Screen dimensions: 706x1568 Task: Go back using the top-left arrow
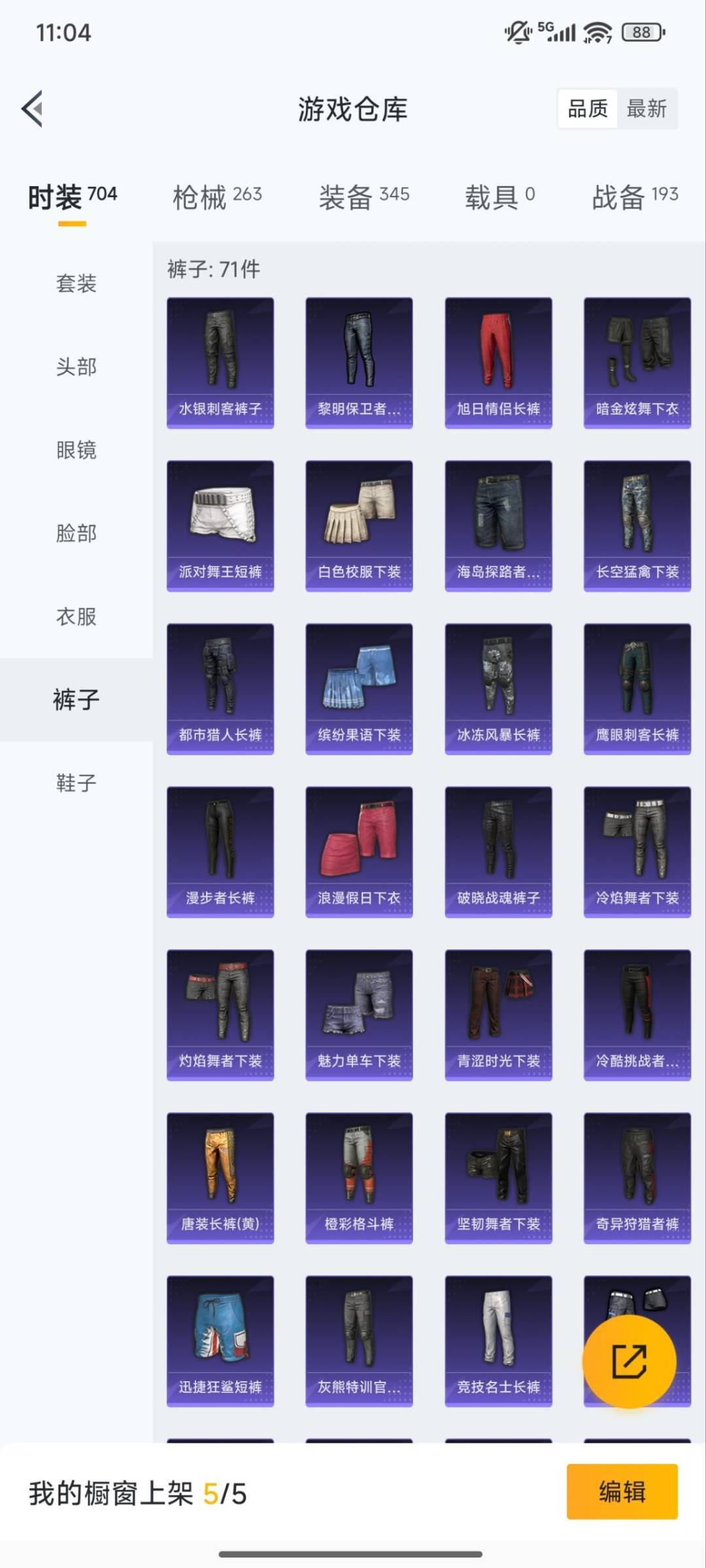33,108
